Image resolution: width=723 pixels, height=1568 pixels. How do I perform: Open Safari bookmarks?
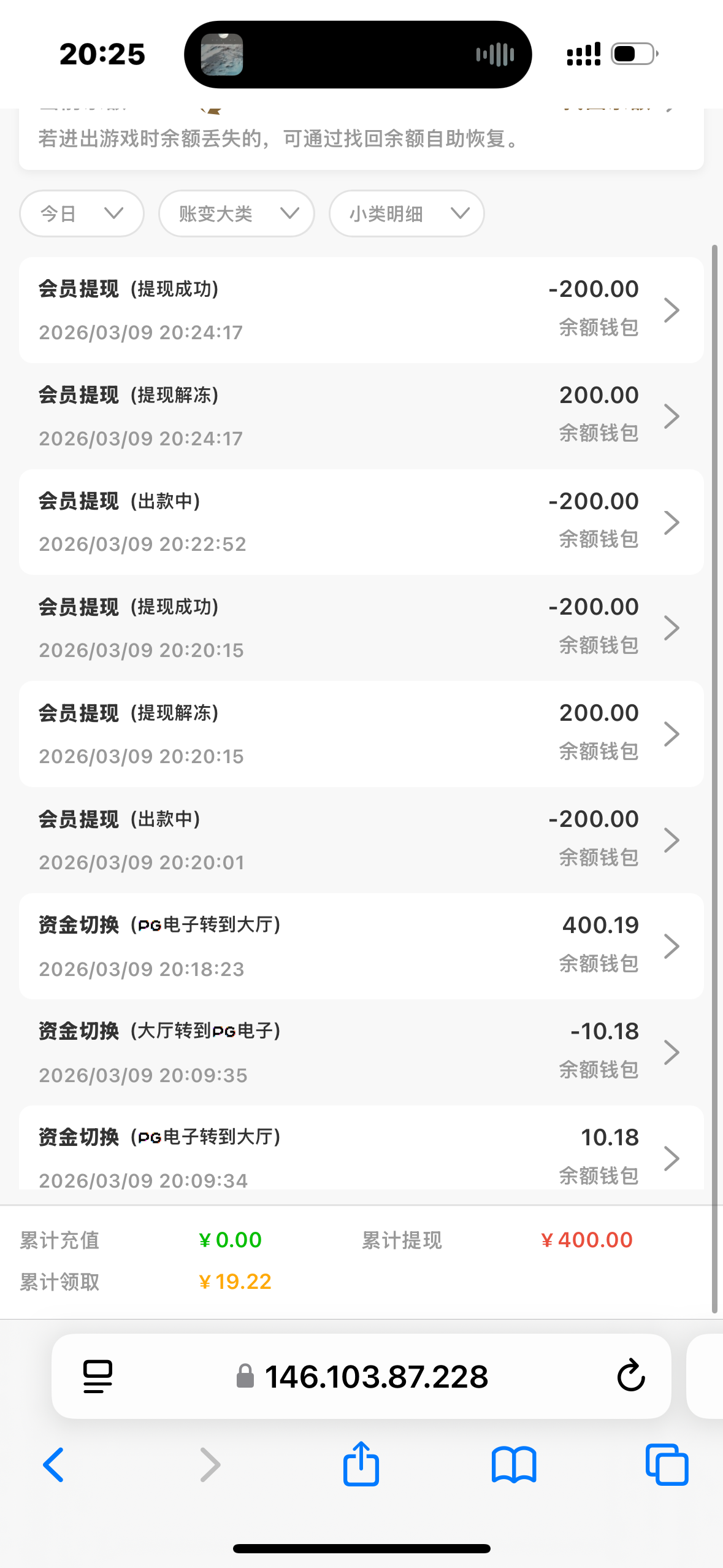point(514,1465)
